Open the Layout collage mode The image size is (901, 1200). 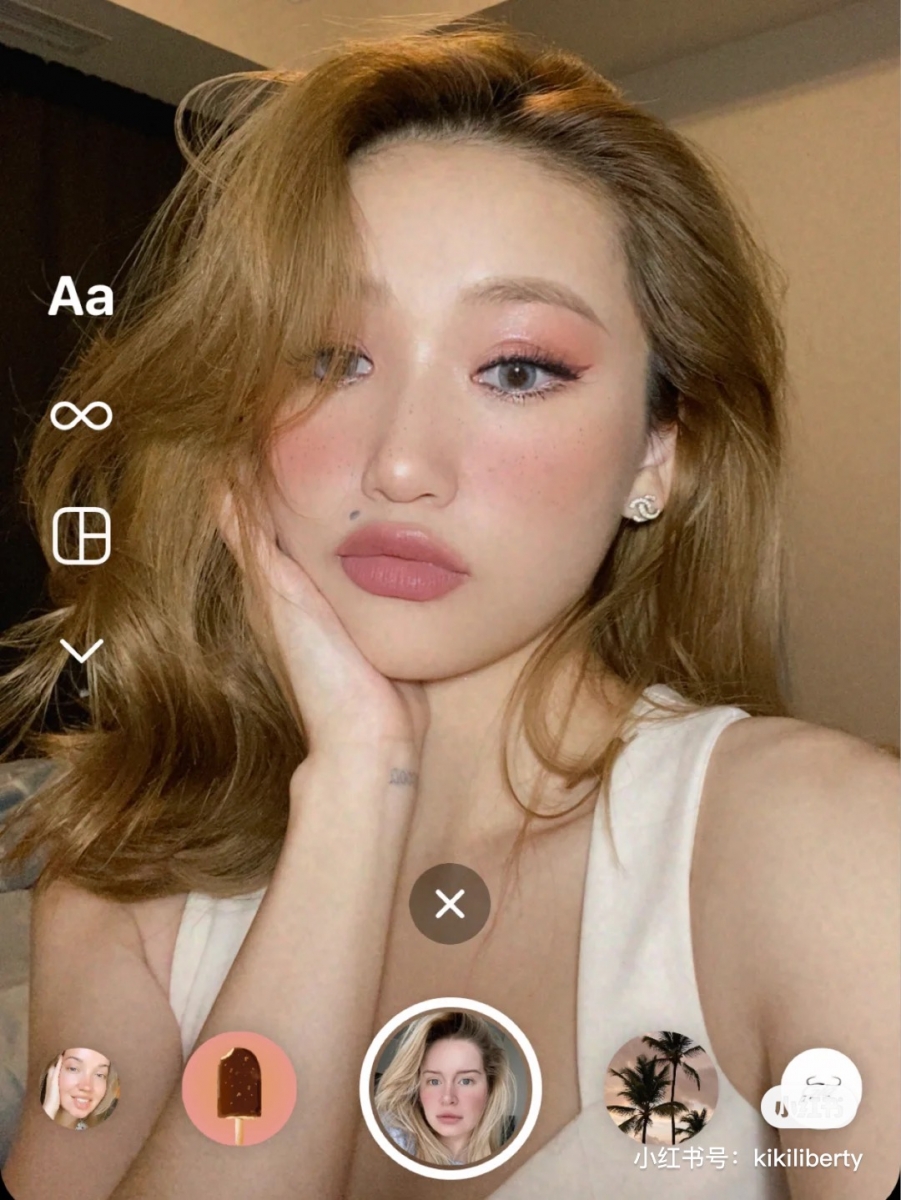81,537
